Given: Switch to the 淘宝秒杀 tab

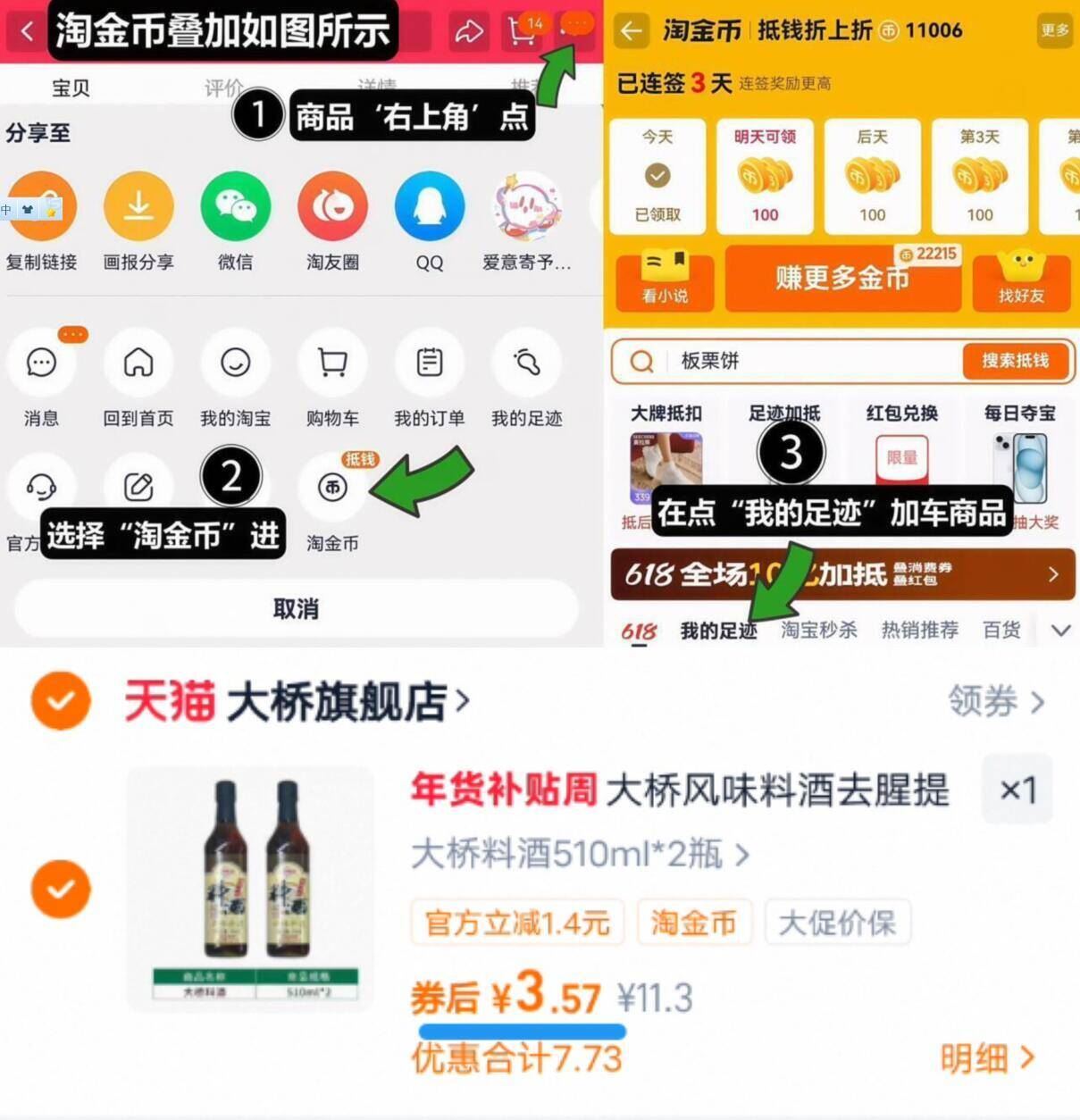Looking at the screenshot, I should 819,630.
